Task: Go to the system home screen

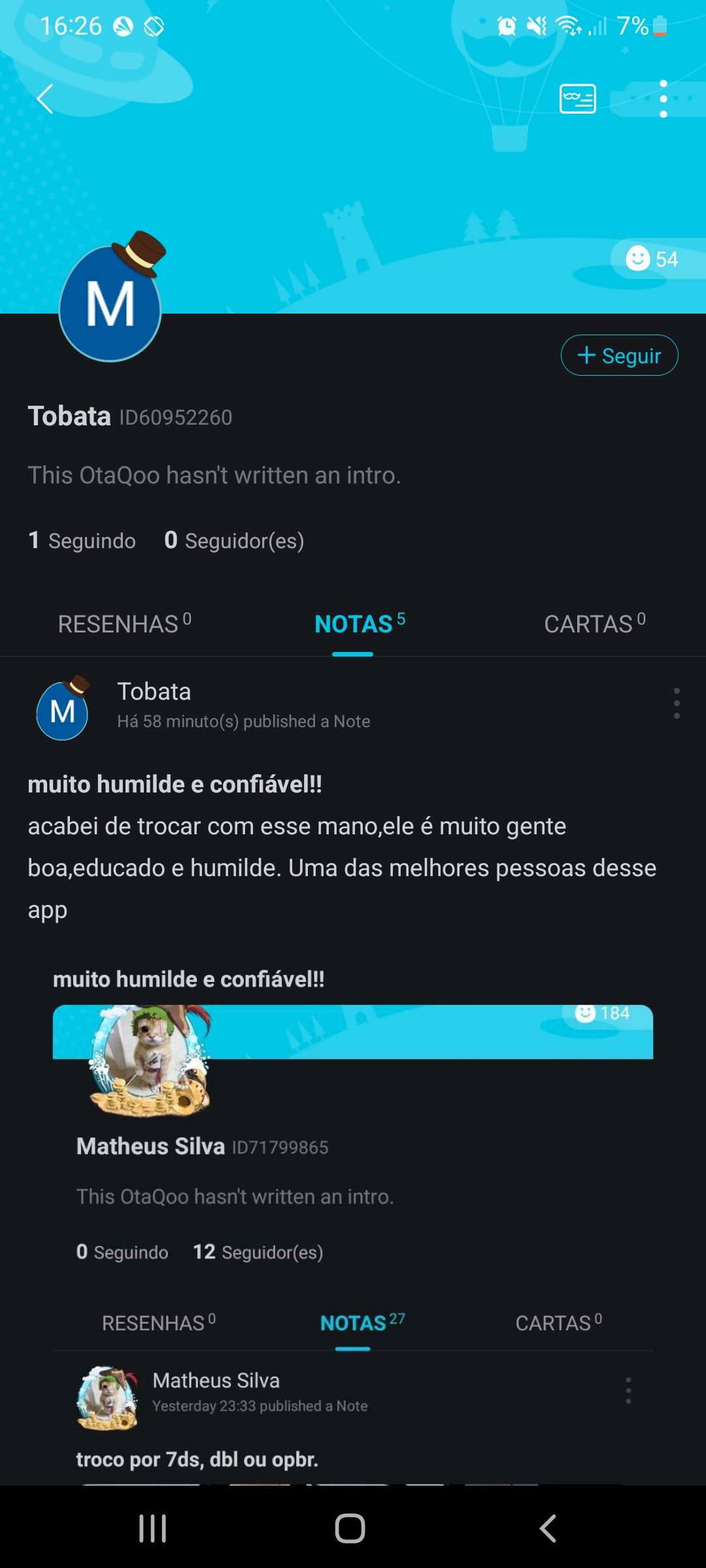Action: (350, 1528)
